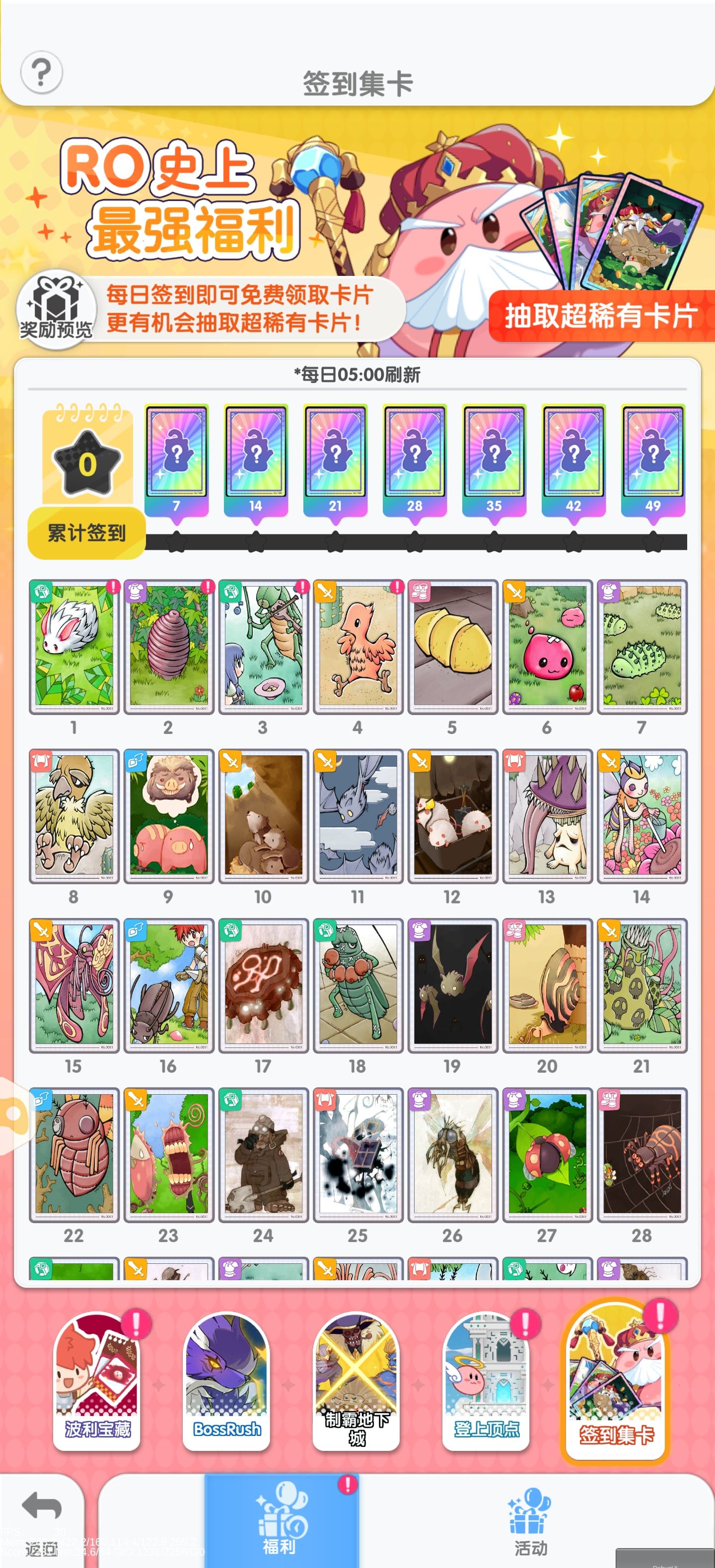
Task: Open the 波利宝藏 event
Action: (97, 1381)
